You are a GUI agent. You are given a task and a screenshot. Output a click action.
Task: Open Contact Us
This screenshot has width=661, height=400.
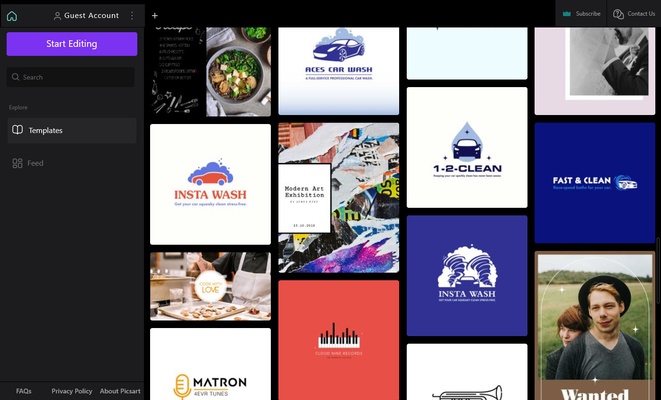point(634,14)
